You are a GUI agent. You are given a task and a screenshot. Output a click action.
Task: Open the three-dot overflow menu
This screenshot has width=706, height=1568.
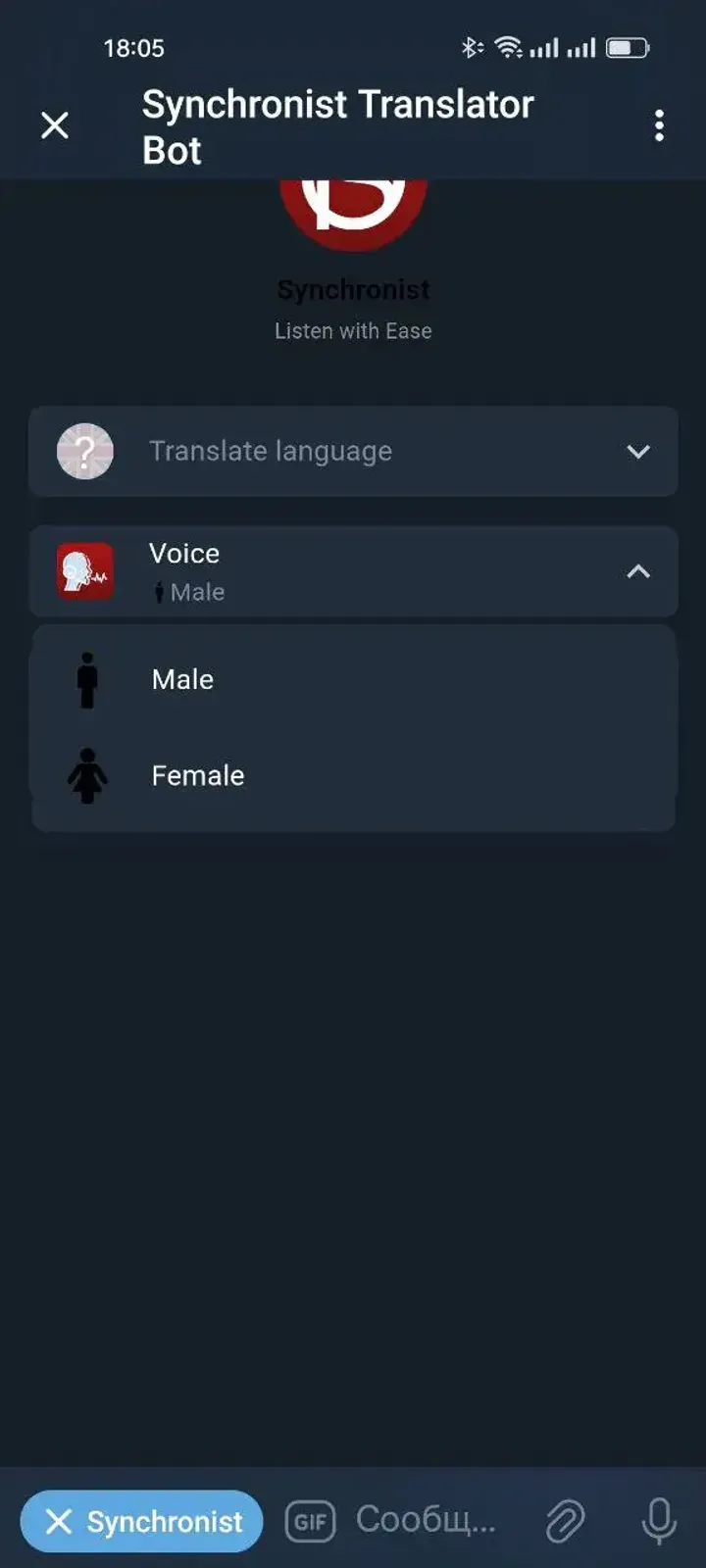coord(659,125)
